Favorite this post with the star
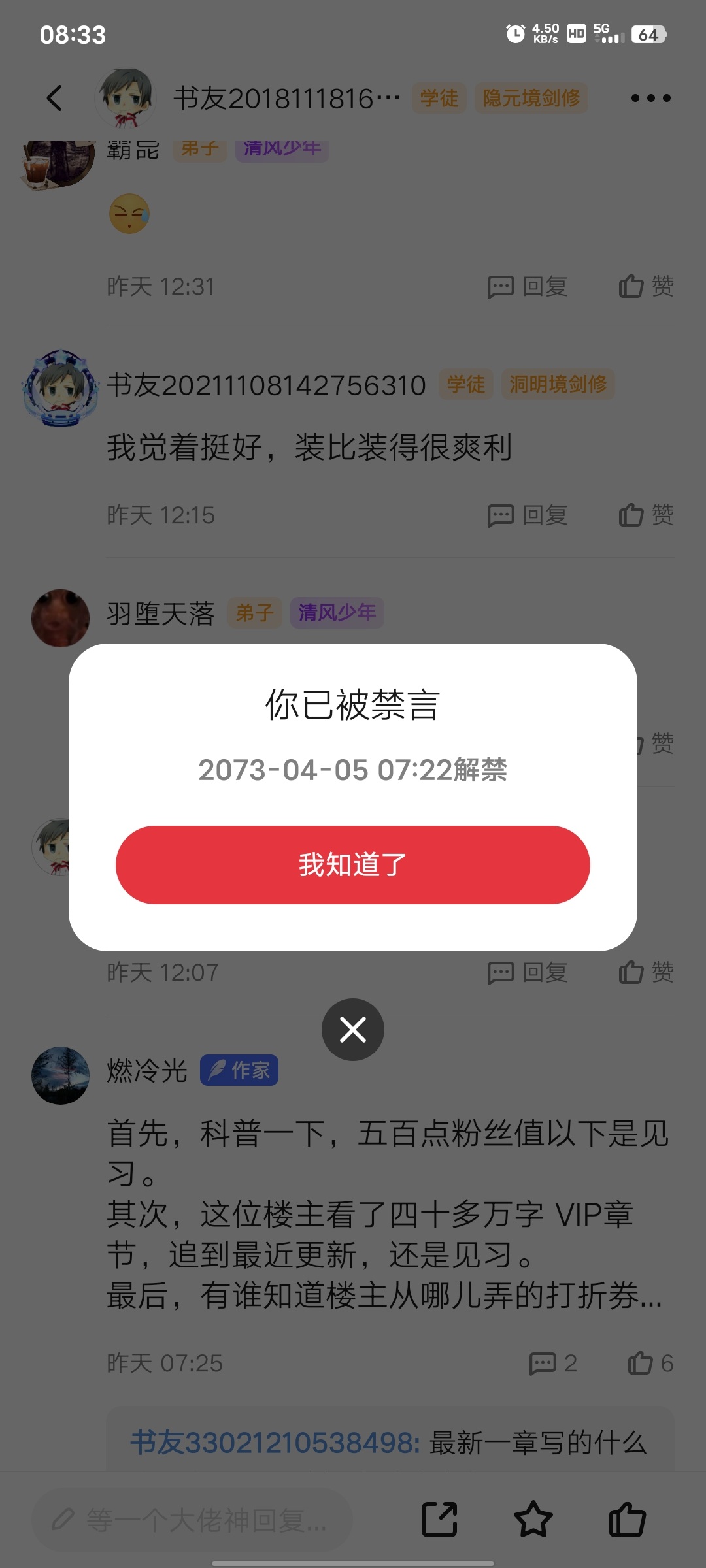This screenshot has width=706, height=1568. point(533,1519)
